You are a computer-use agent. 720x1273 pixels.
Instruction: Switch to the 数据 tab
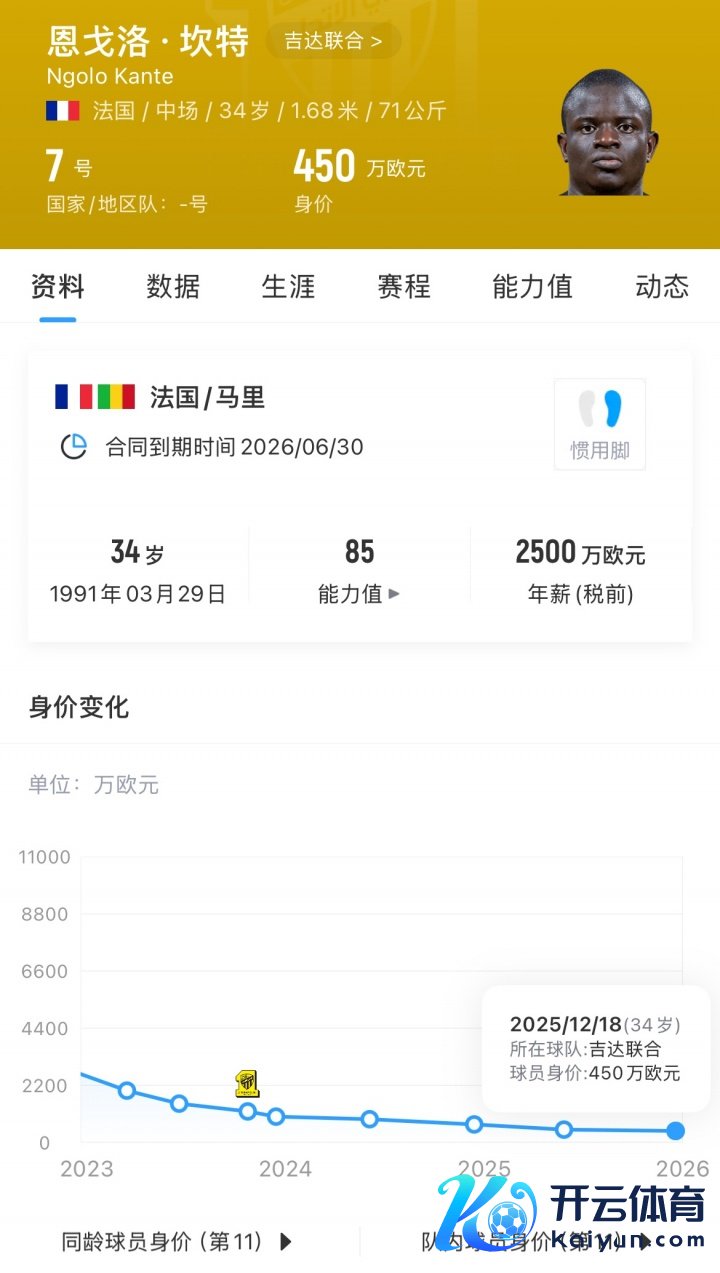pyautogui.click(x=173, y=287)
